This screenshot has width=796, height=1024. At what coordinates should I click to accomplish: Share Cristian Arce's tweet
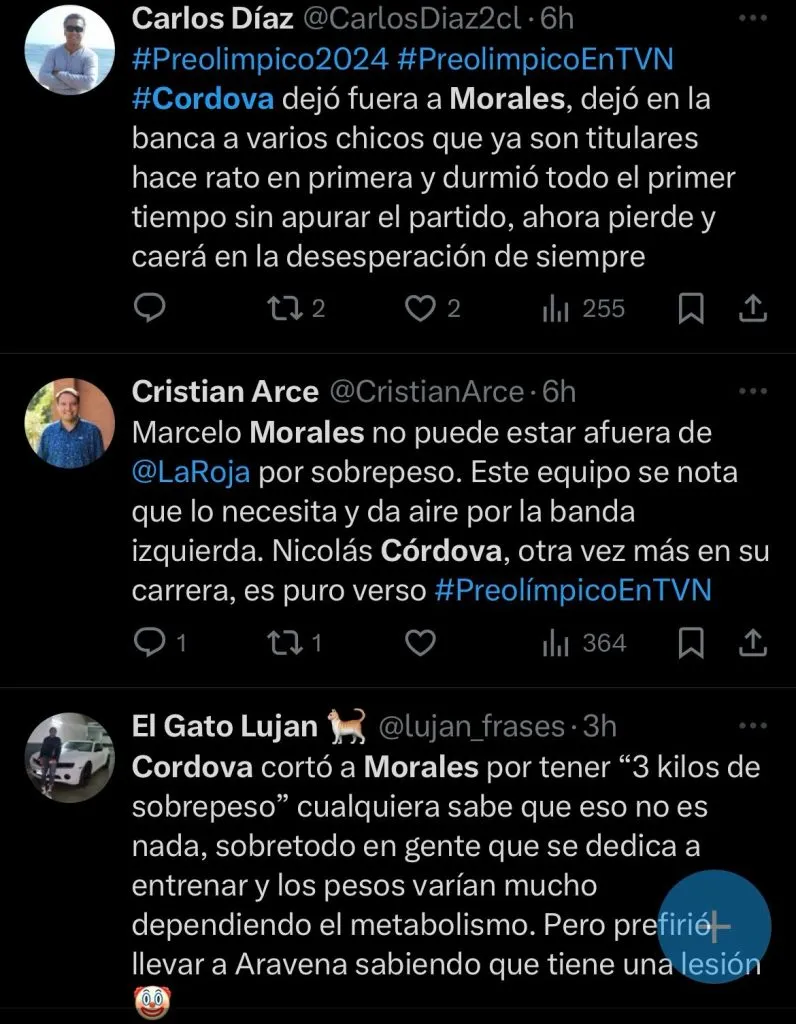tap(752, 643)
